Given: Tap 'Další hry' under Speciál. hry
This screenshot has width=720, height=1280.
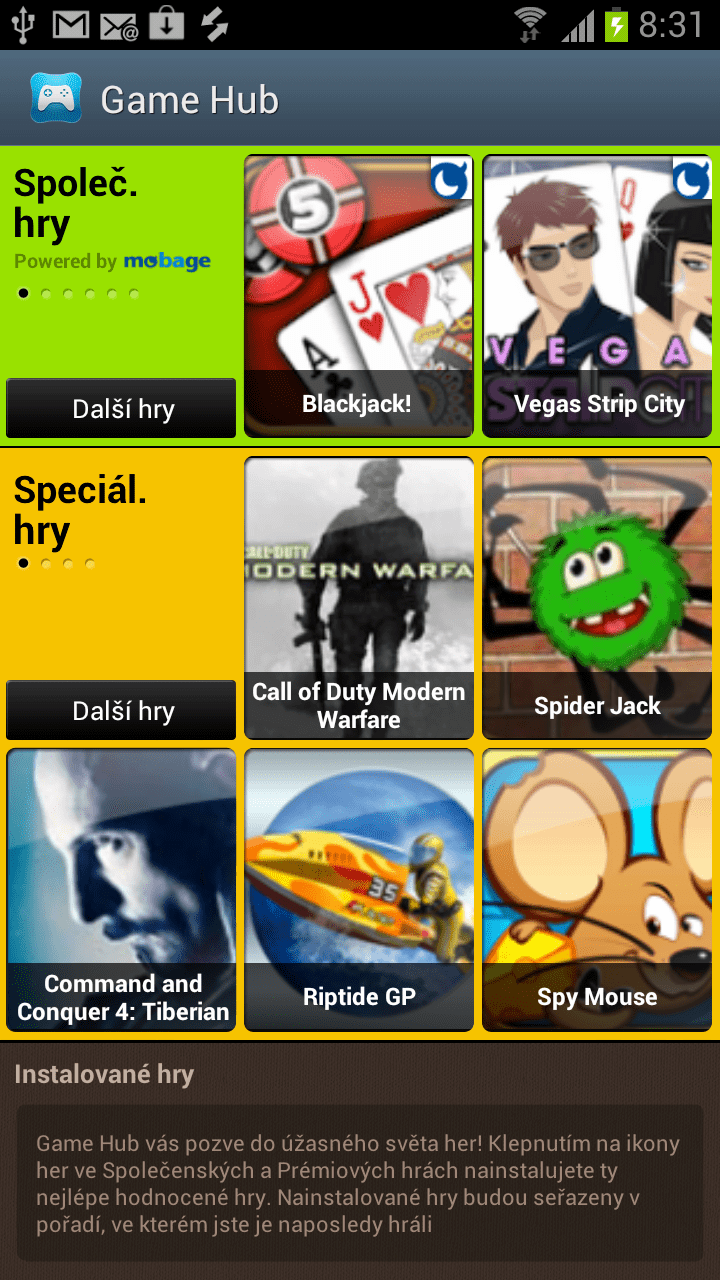Looking at the screenshot, I should [x=122, y=710].
